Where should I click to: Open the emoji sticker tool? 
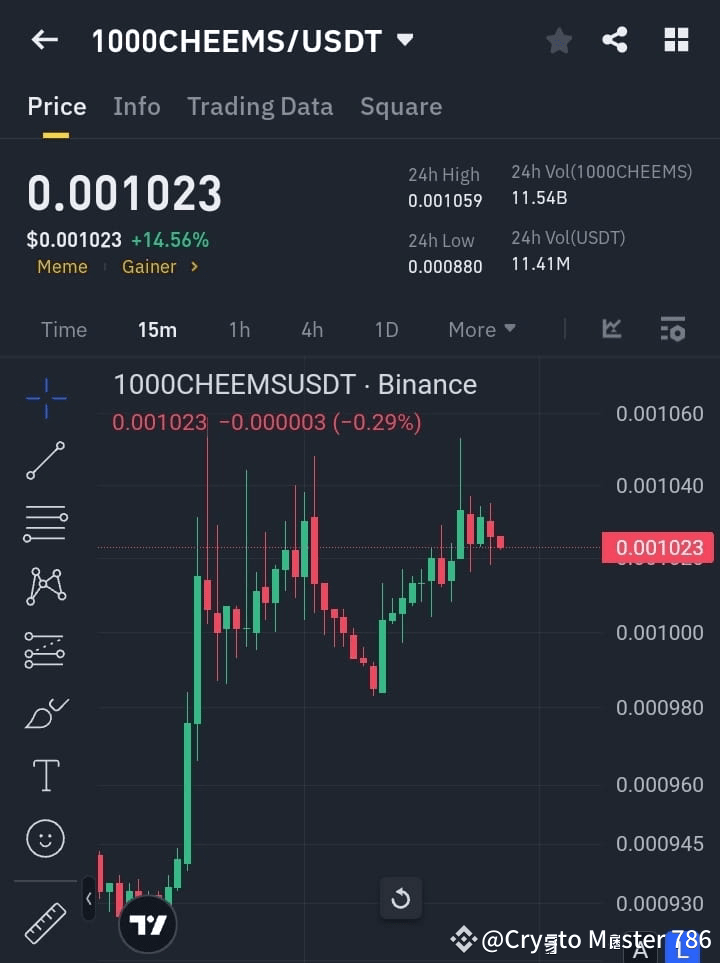tap(45, 838)
